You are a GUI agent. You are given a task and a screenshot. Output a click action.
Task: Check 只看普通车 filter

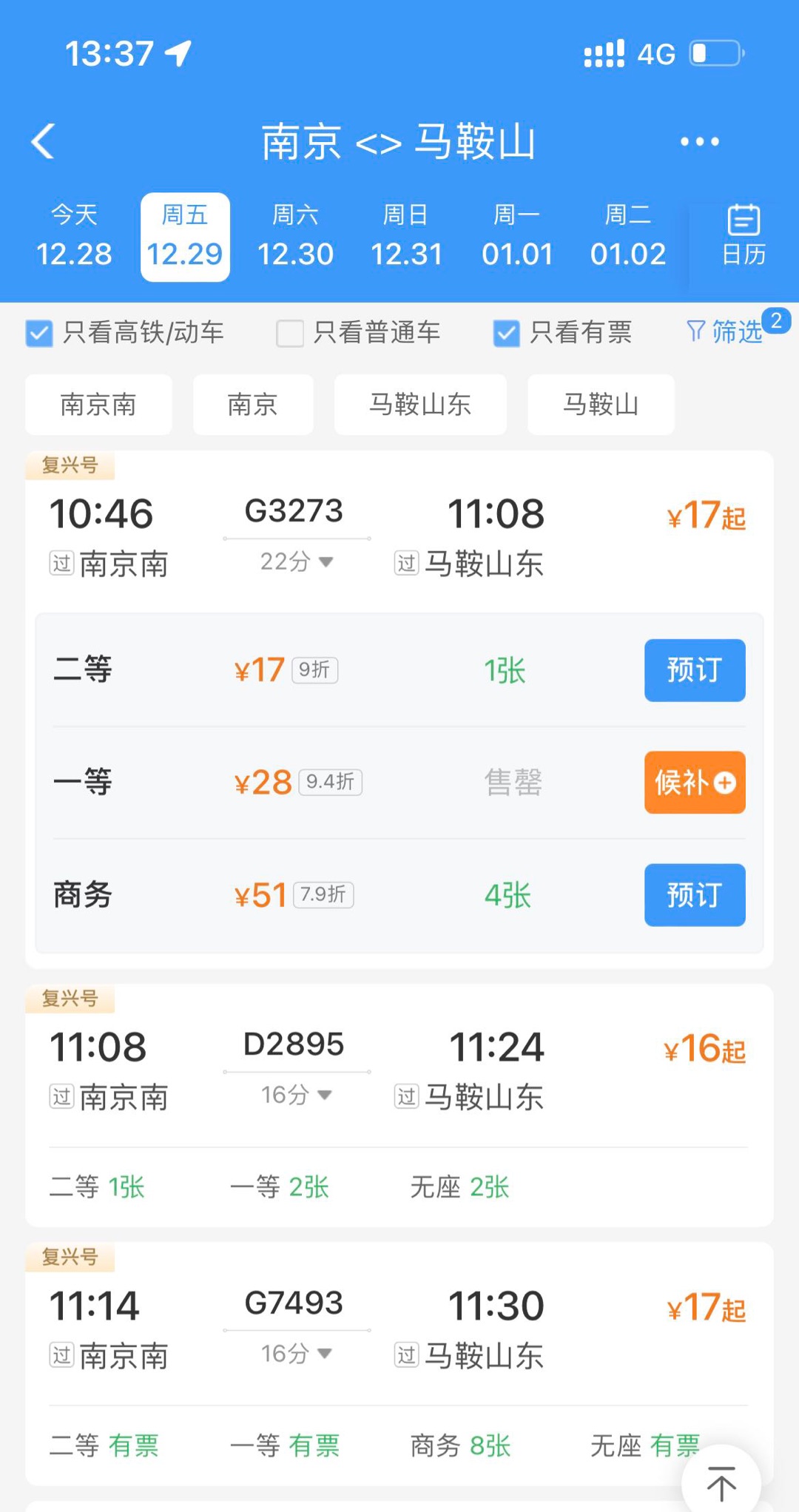tap(358, 333)
